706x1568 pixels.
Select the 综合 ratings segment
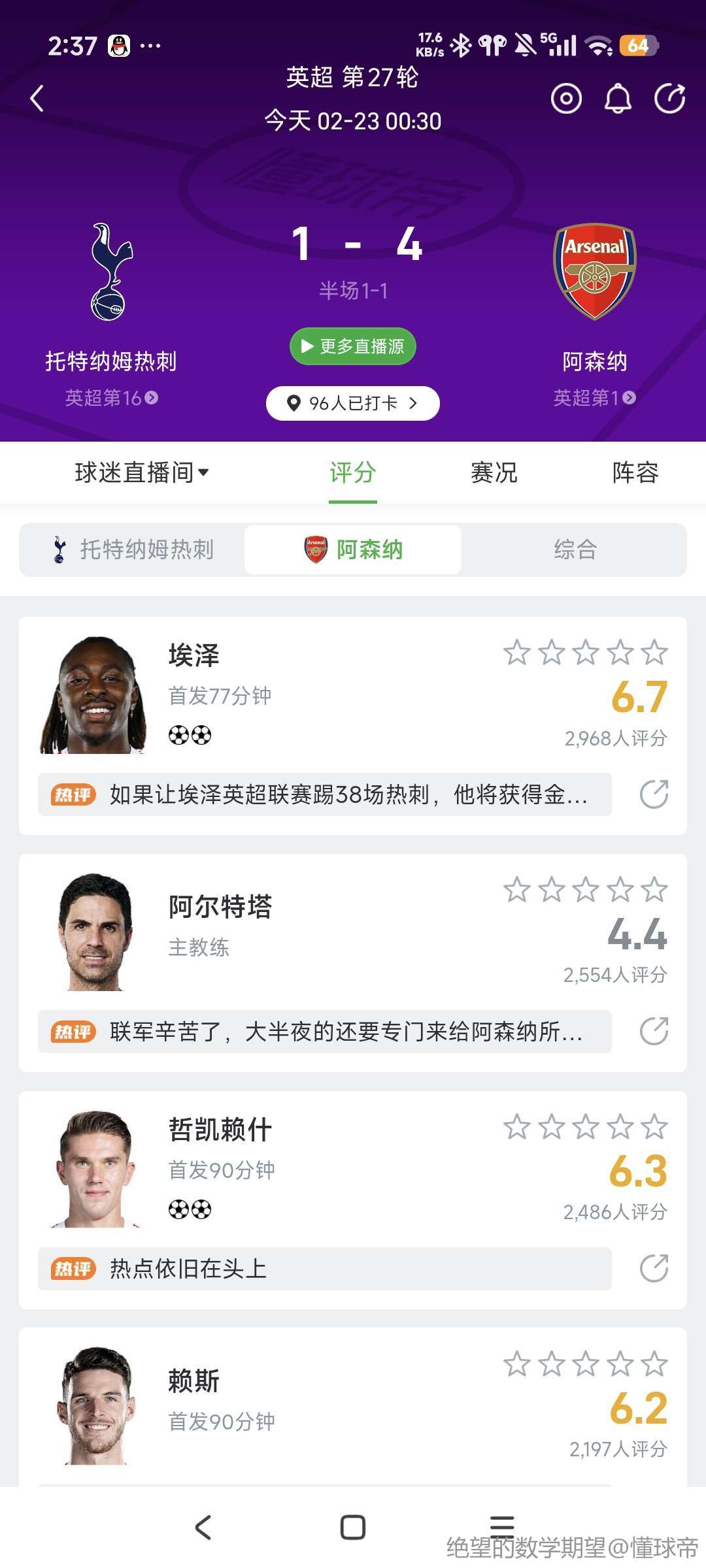pyautogui.click(x=575, y=549)
